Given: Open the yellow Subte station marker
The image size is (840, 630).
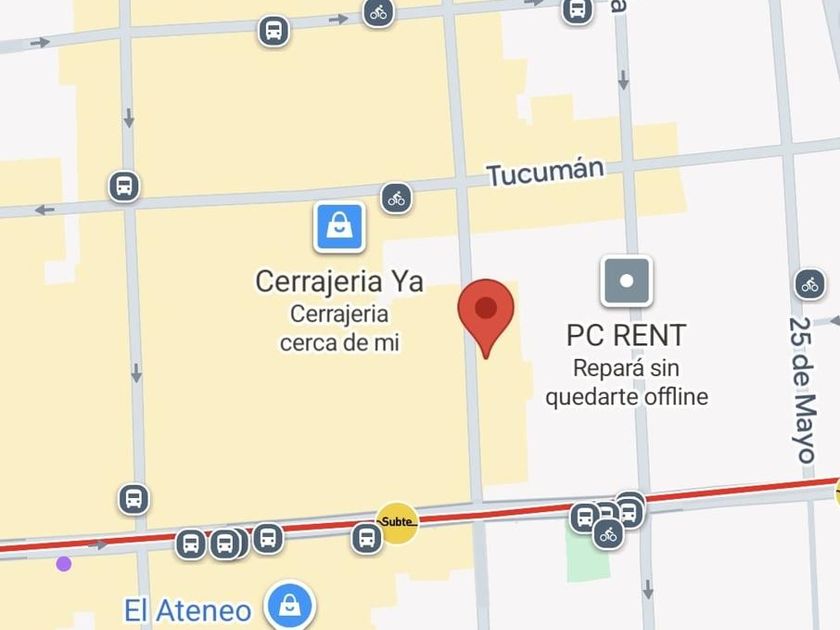Looking at the screenshot, I should tap(397, 522).
